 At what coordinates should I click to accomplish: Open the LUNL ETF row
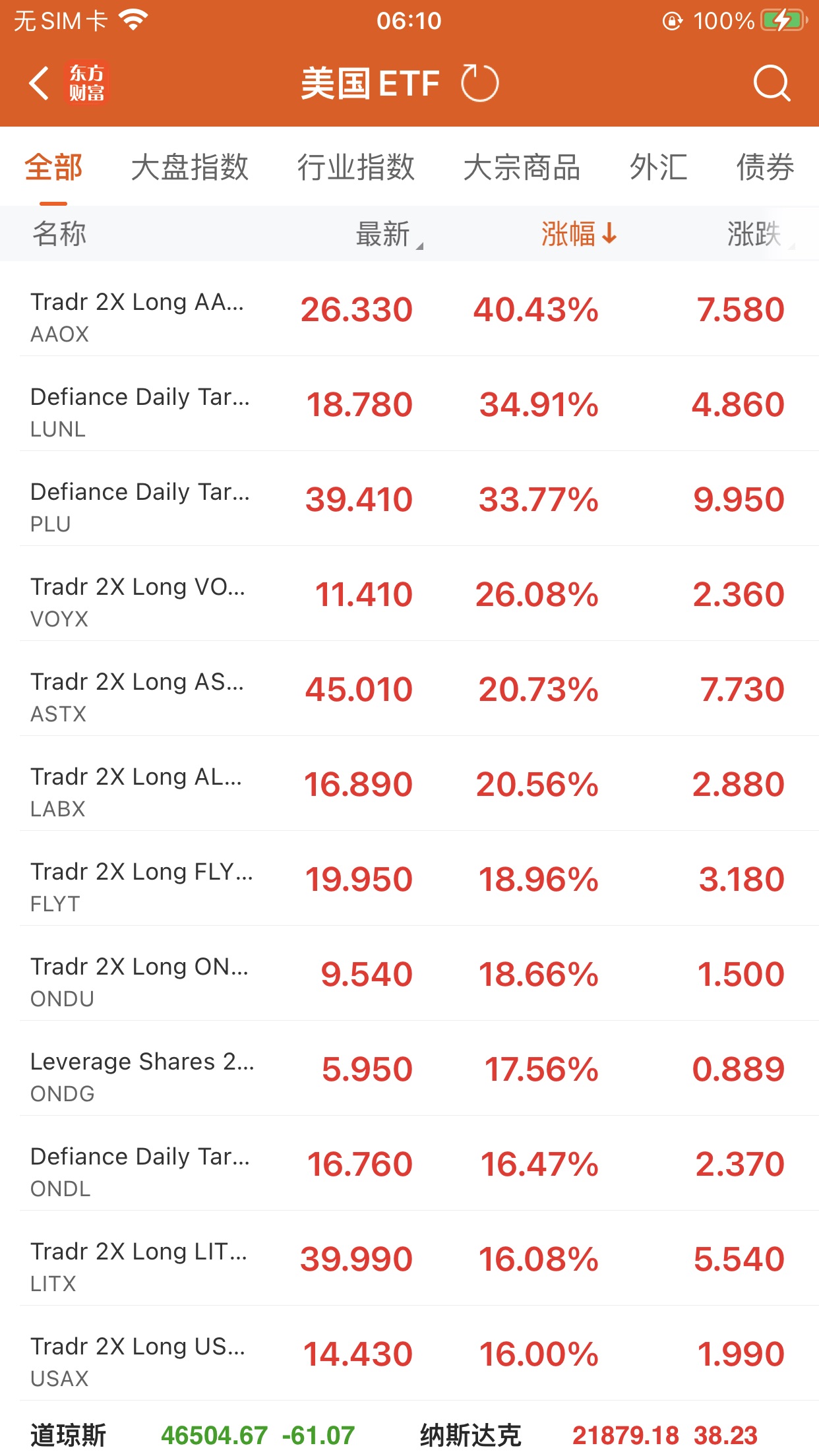[409, 405]
